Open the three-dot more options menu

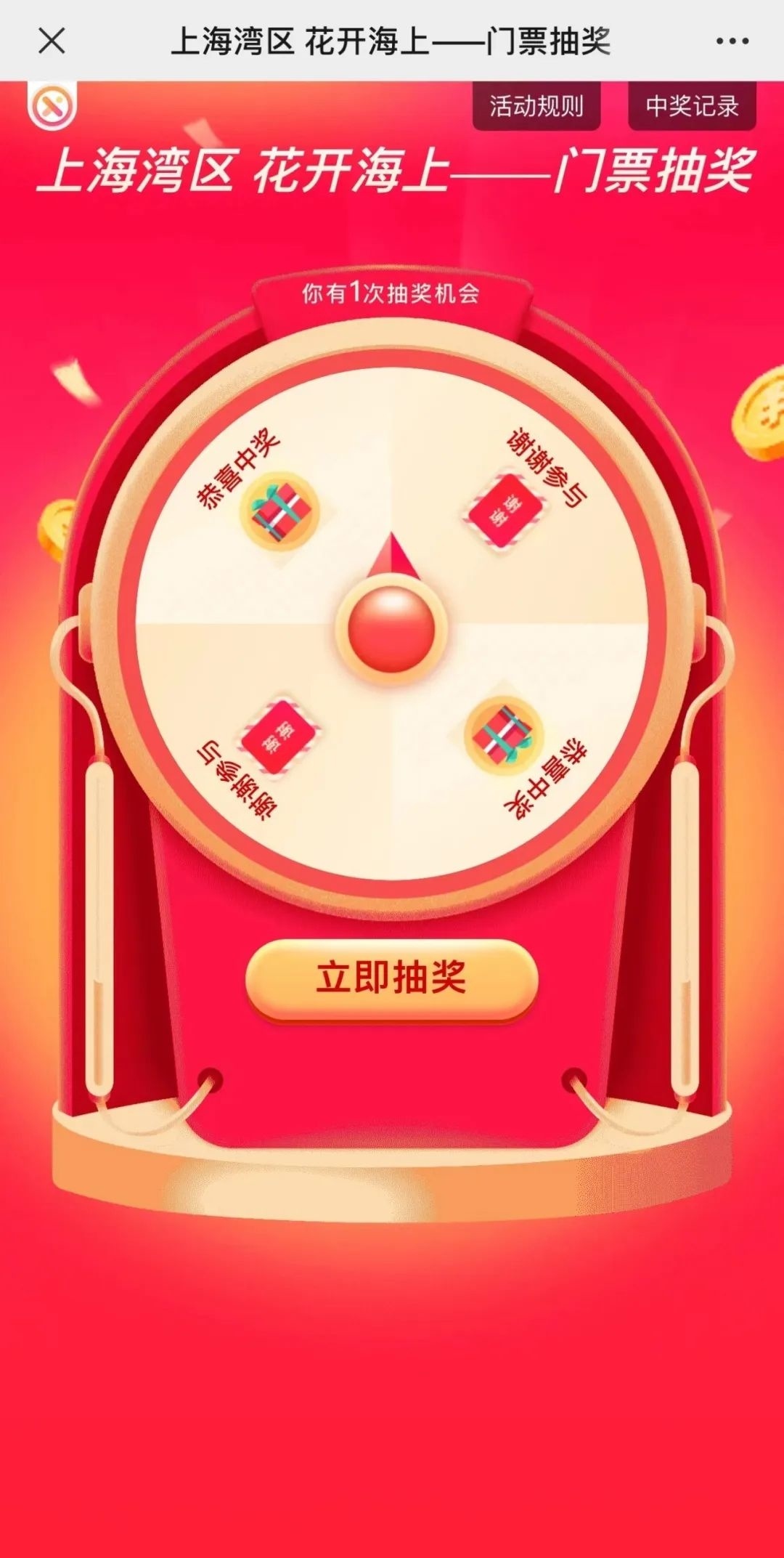[x=732, y=41]
